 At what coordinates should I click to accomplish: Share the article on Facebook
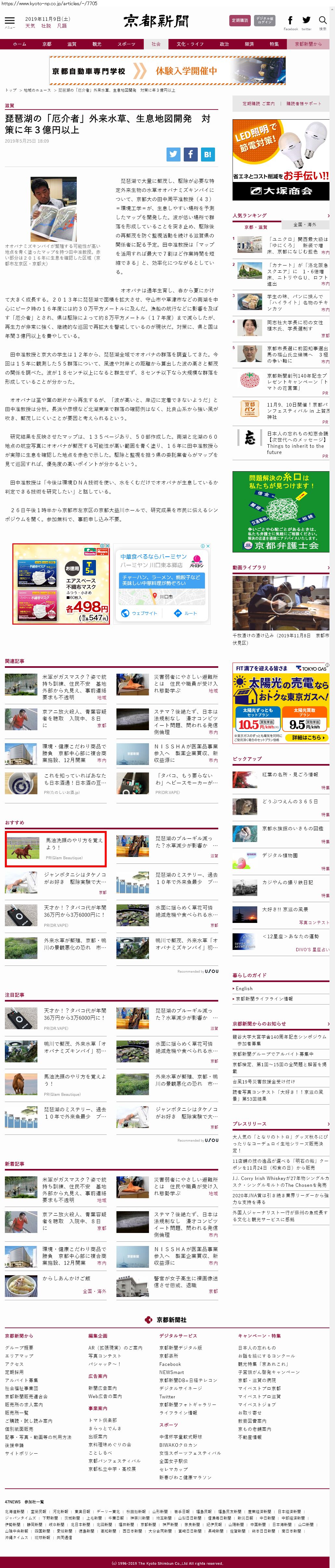coord(191,154)
